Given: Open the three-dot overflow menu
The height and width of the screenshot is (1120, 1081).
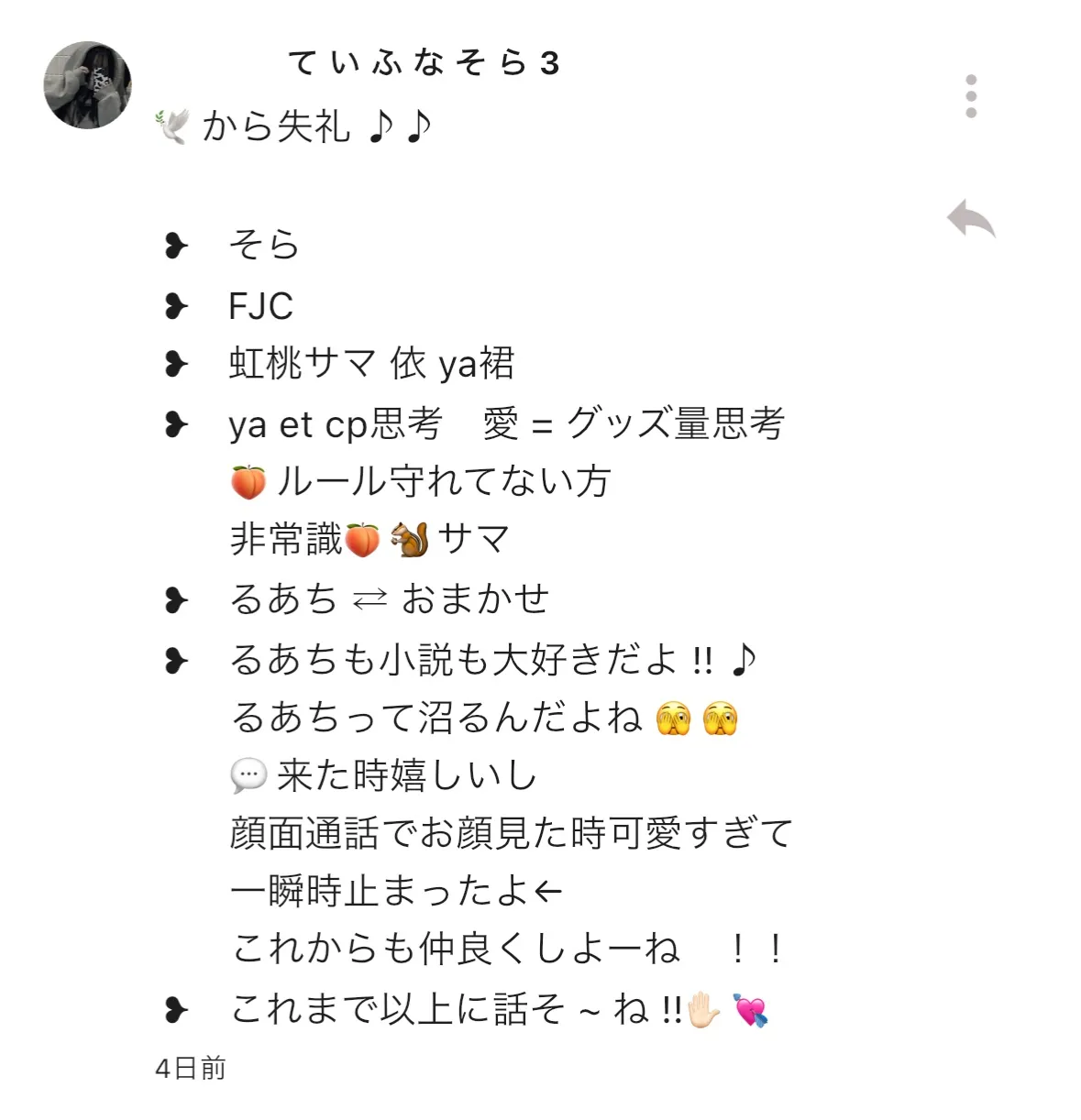Looking at the screenshot, I should coord(971,96).
